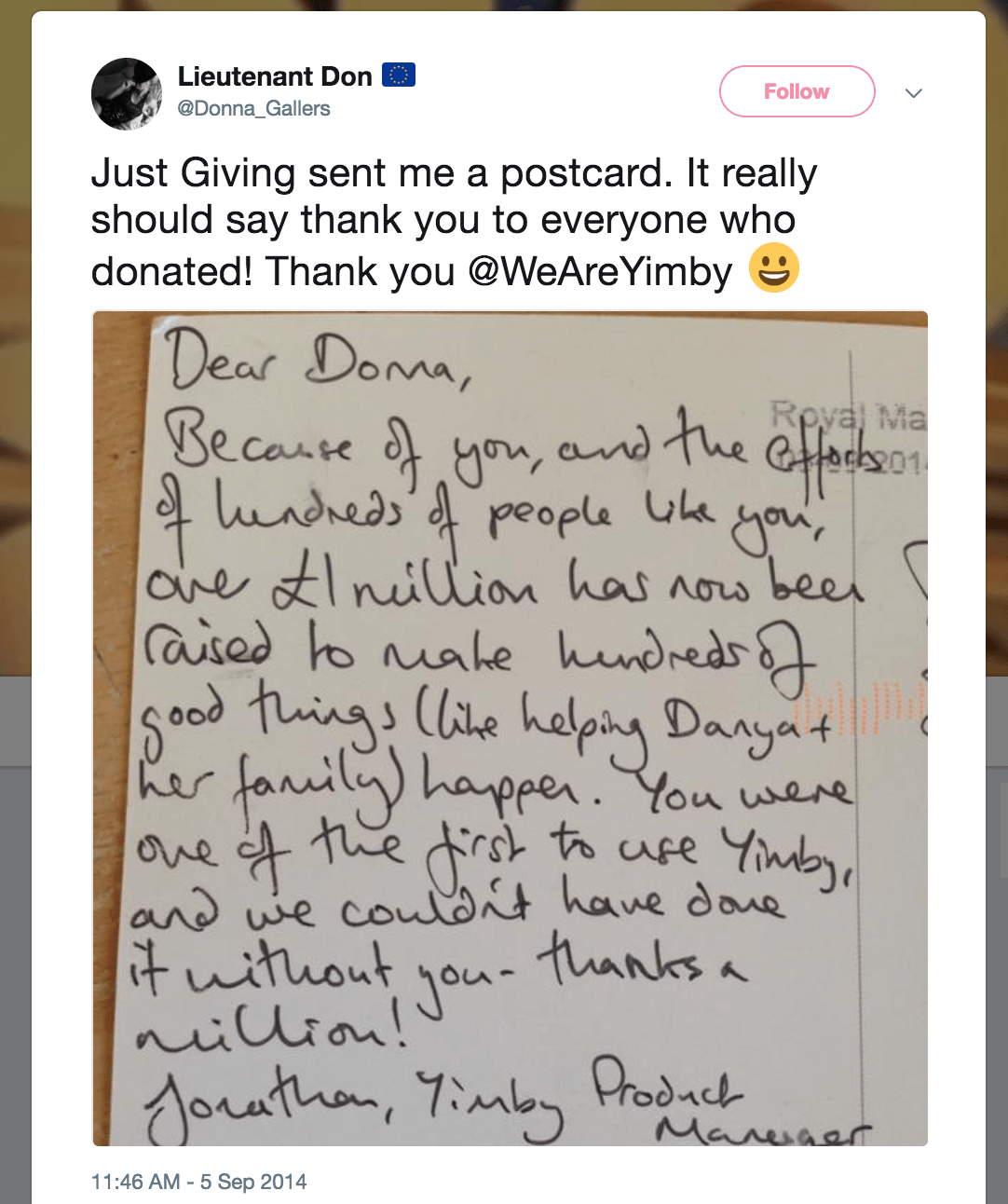Screen dimensions: 1008x1204
Task: Open the @WeAreYimby mention
Action: (600, 271)
